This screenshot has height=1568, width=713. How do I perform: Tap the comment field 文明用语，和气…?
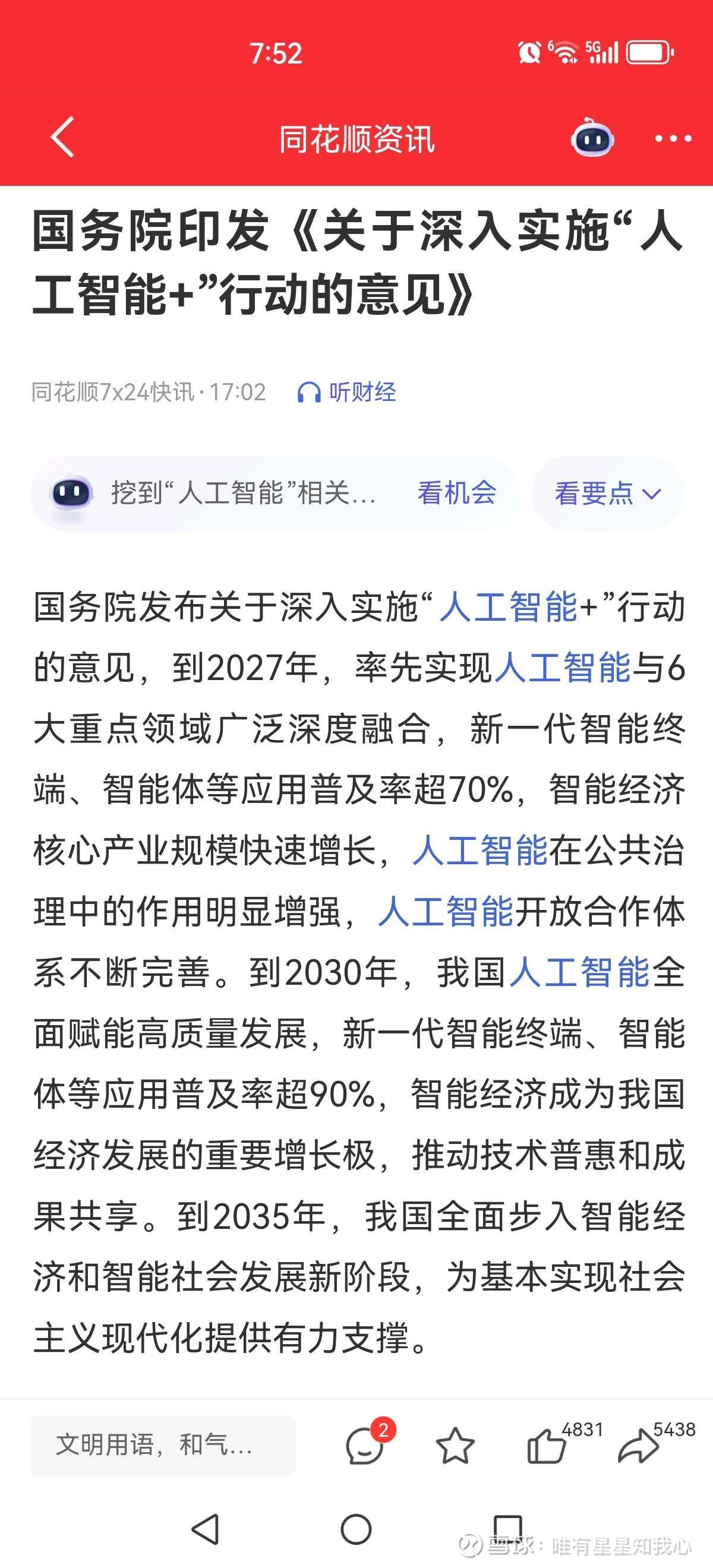(163, 1444)
